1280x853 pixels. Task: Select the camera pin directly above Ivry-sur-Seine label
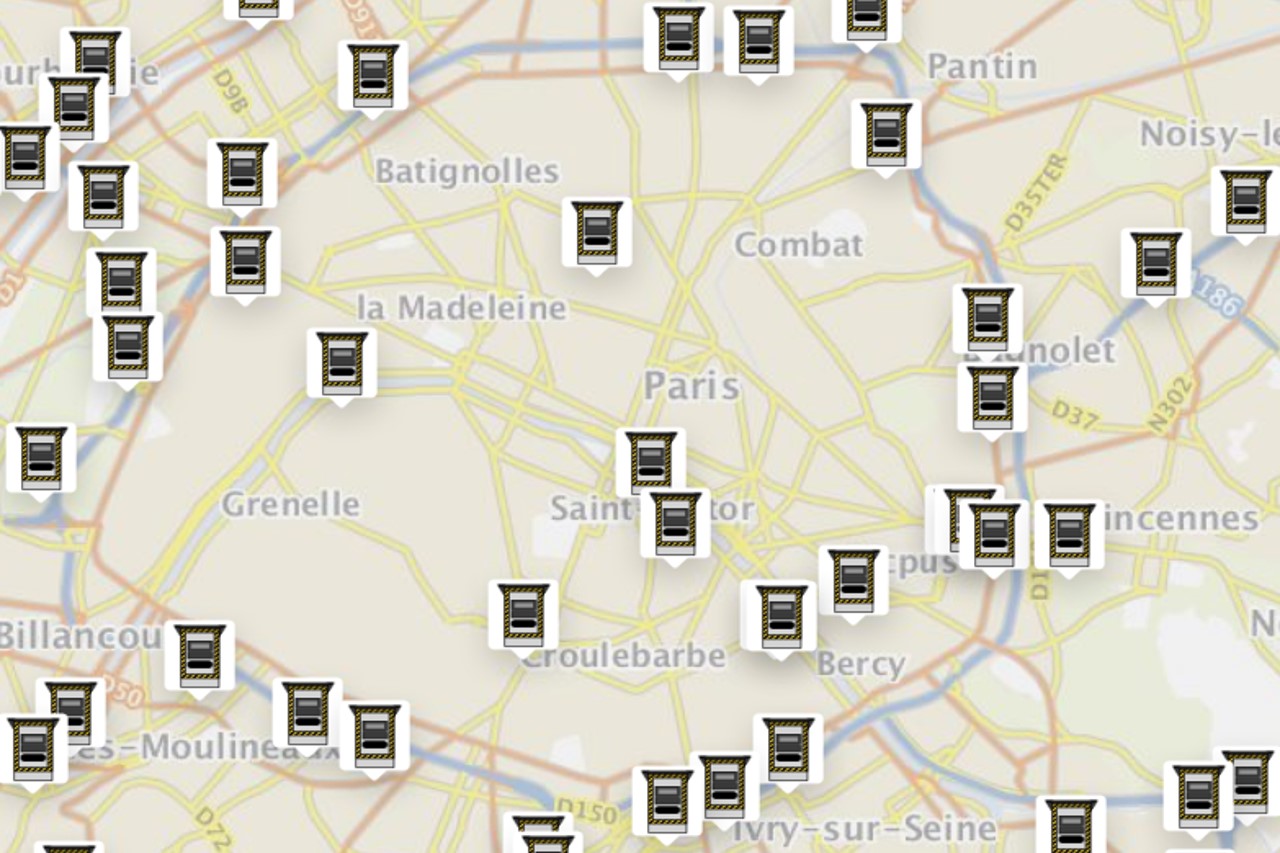[725, 787]
